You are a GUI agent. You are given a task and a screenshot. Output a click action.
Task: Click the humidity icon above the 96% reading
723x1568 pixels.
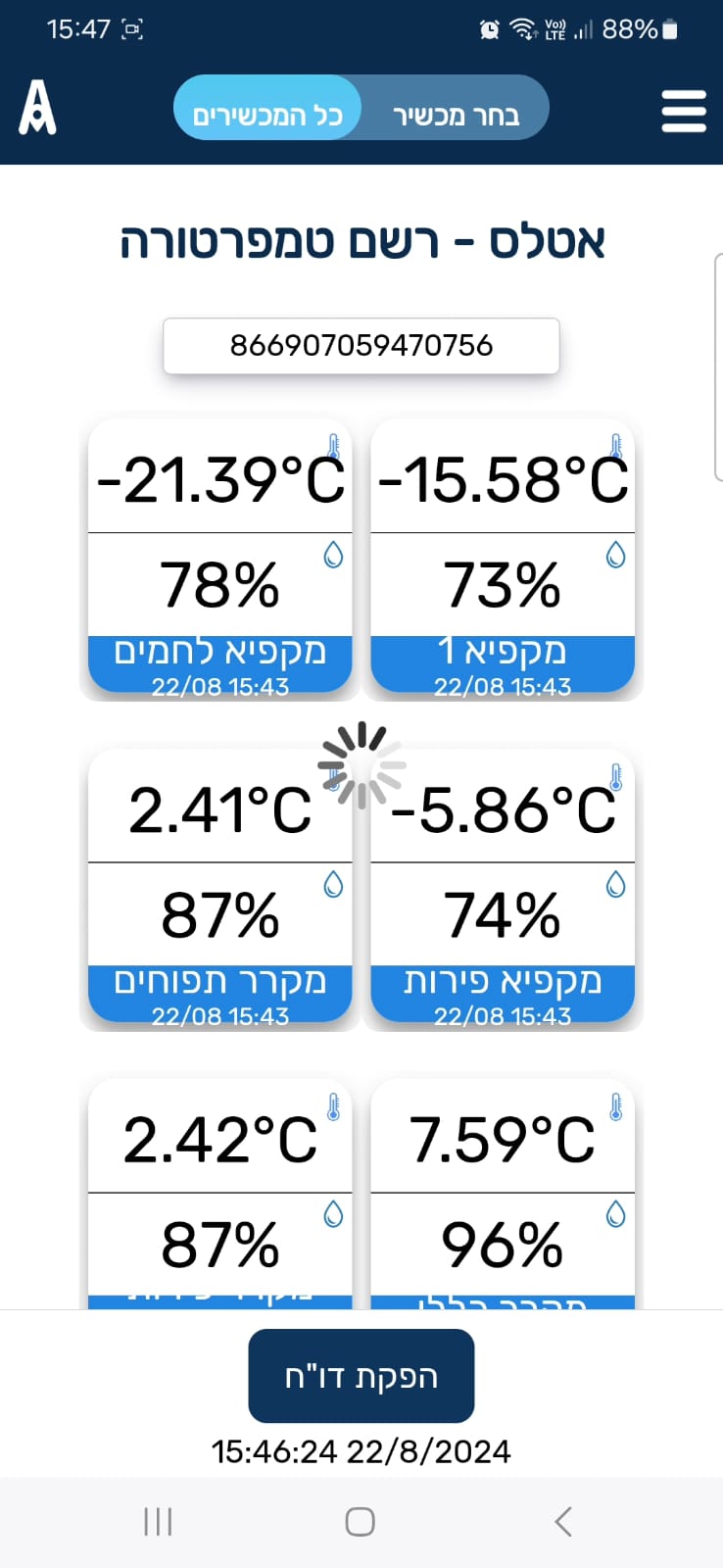tap(615, 1213)
